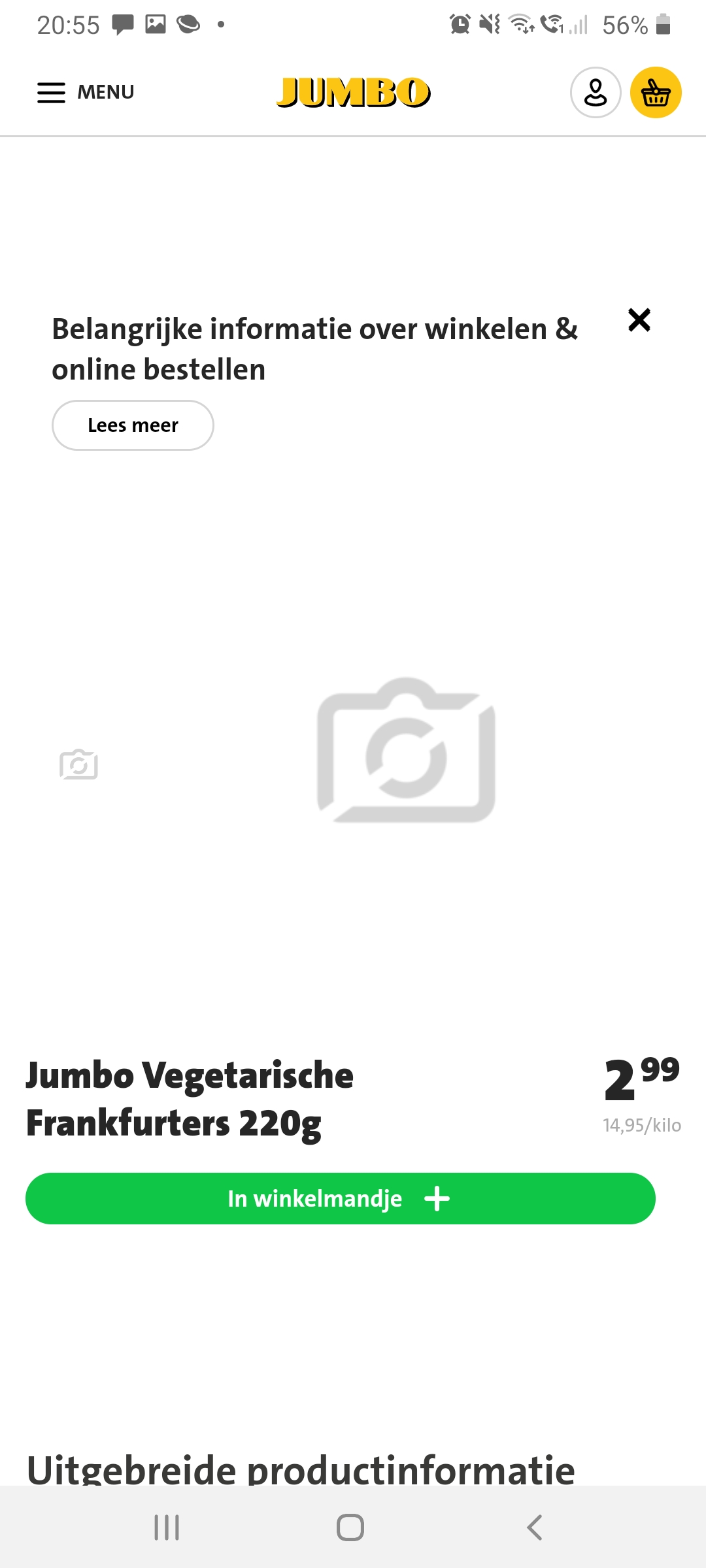Select the small product image thumbnail

[x=78, y=764]
